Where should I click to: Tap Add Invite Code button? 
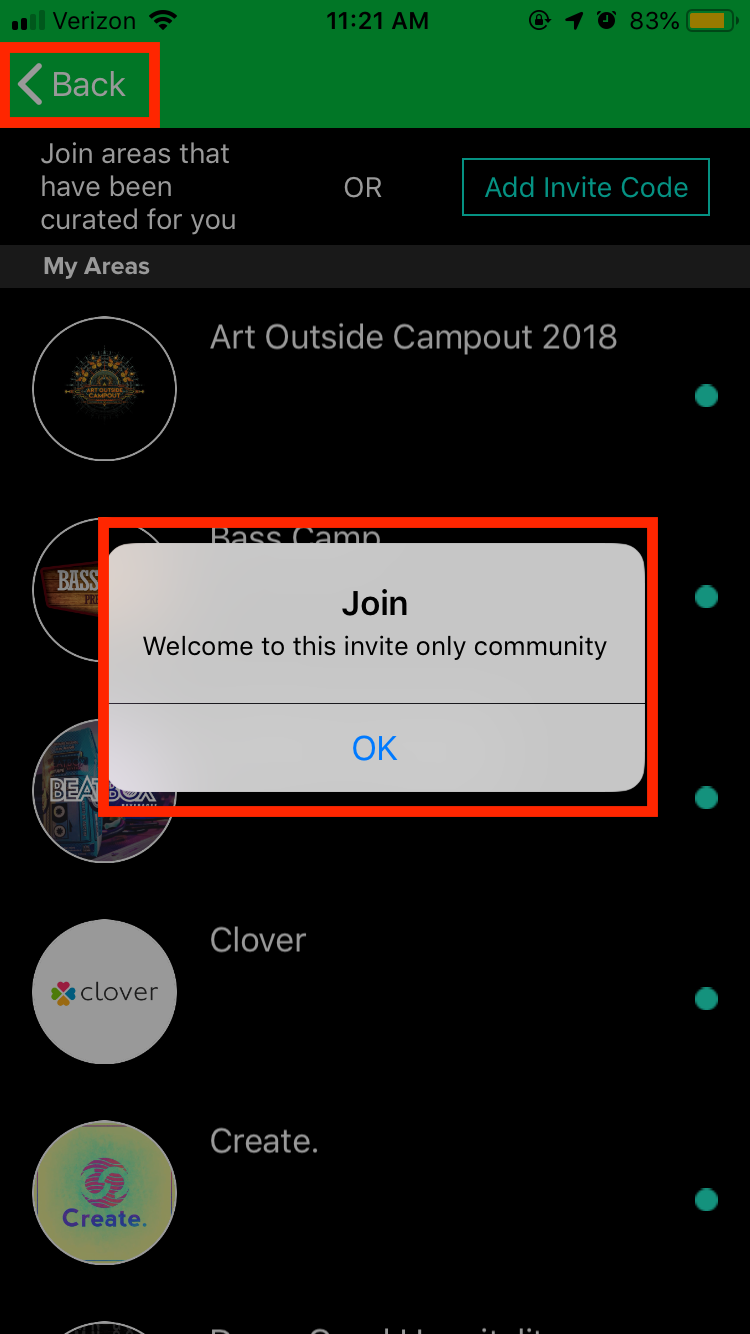pyautogui.click(x=586, y=187)
